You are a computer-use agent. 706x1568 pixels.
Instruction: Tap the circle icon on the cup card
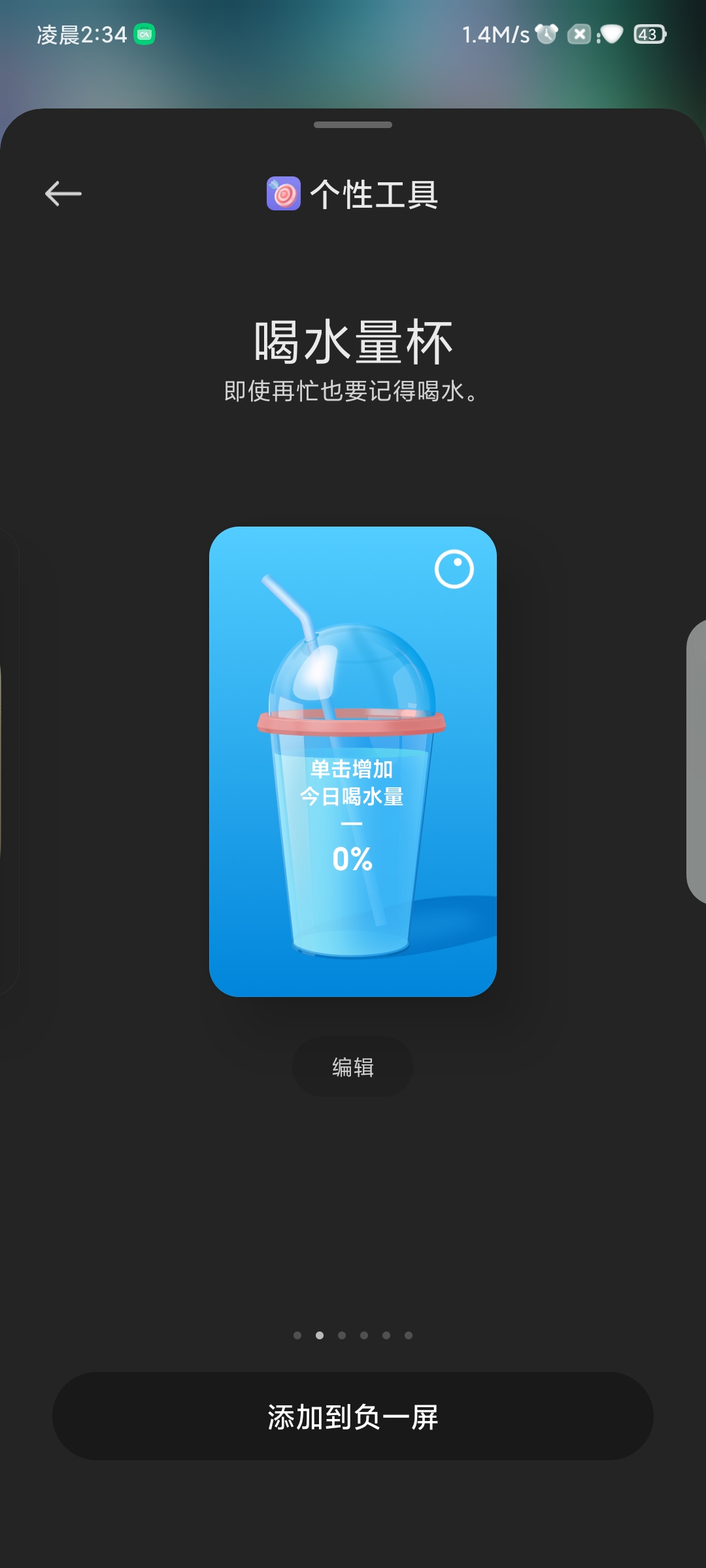[454, 569]
